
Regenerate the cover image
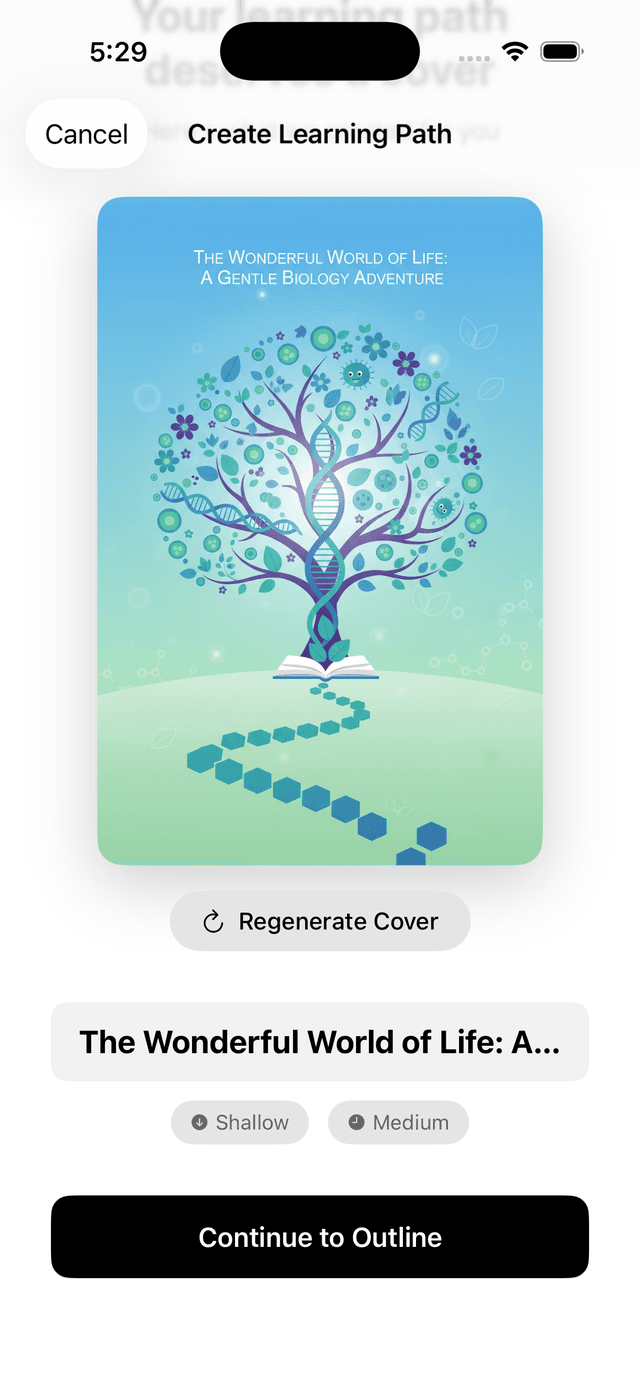(x=320, y=921)
